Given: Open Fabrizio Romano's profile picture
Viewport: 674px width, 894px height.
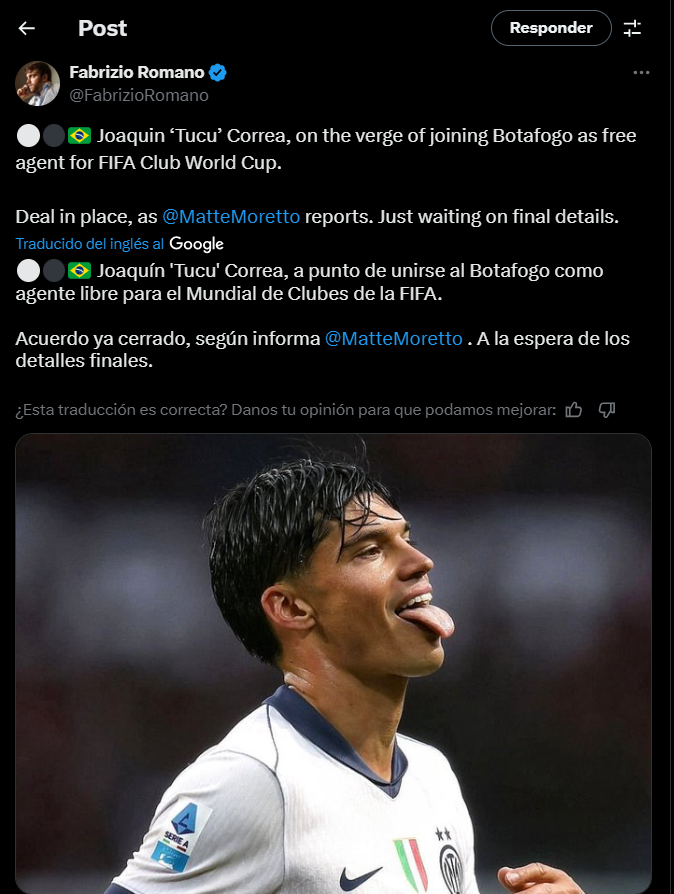Looking at the screenshot, I should [x=37, y=83].
